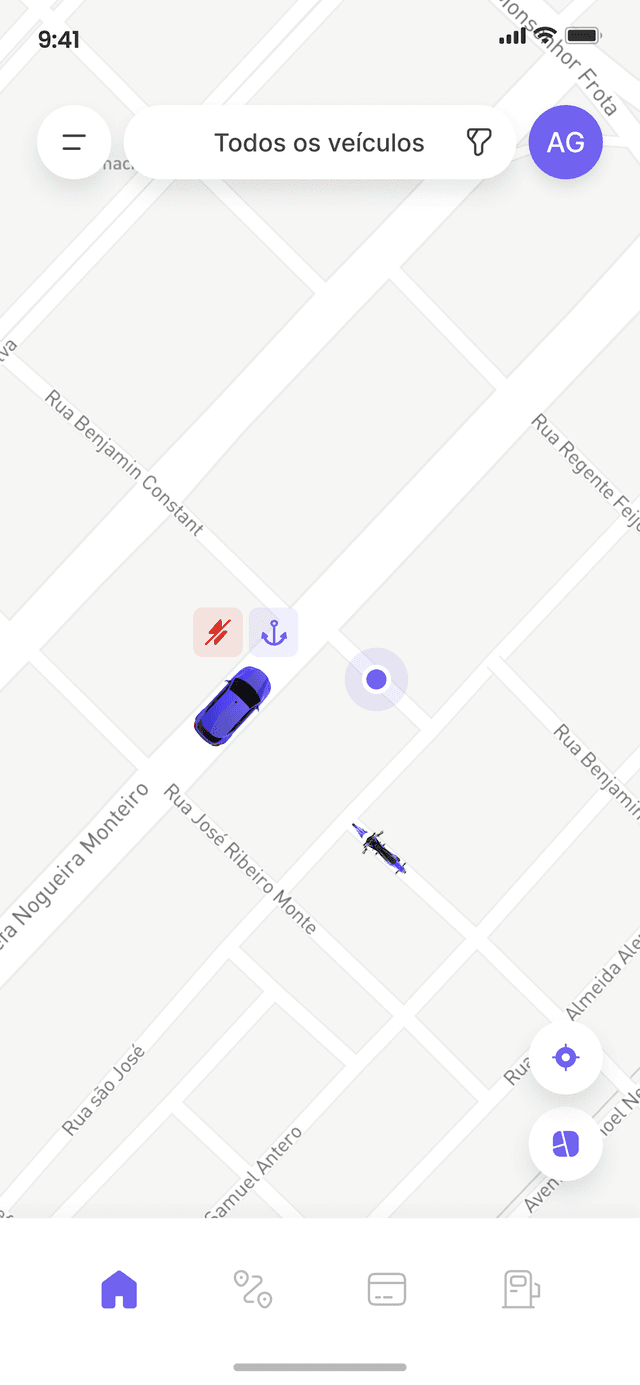
Task: Switch to the Home tab
Action: point(119,1289)
